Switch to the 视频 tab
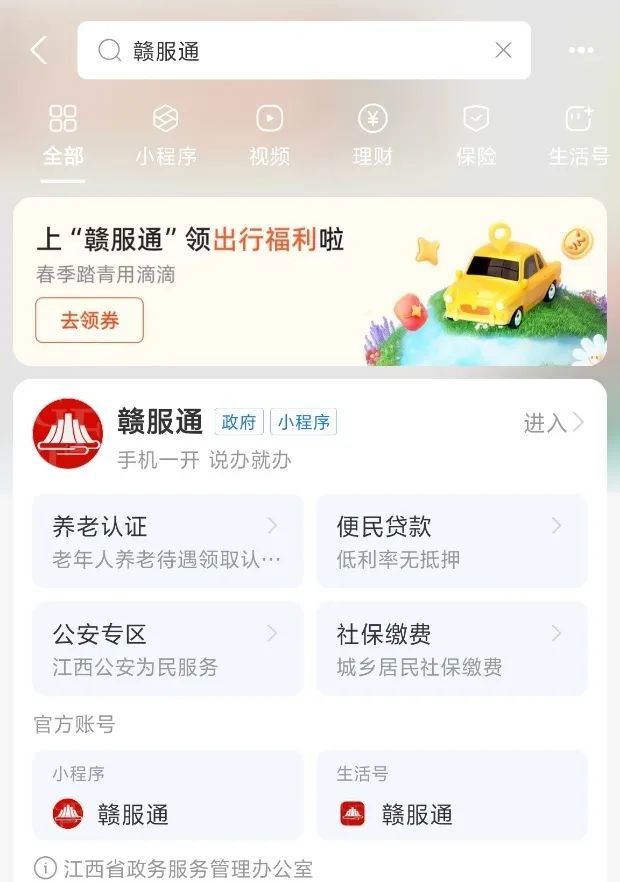 click(269, 136)
